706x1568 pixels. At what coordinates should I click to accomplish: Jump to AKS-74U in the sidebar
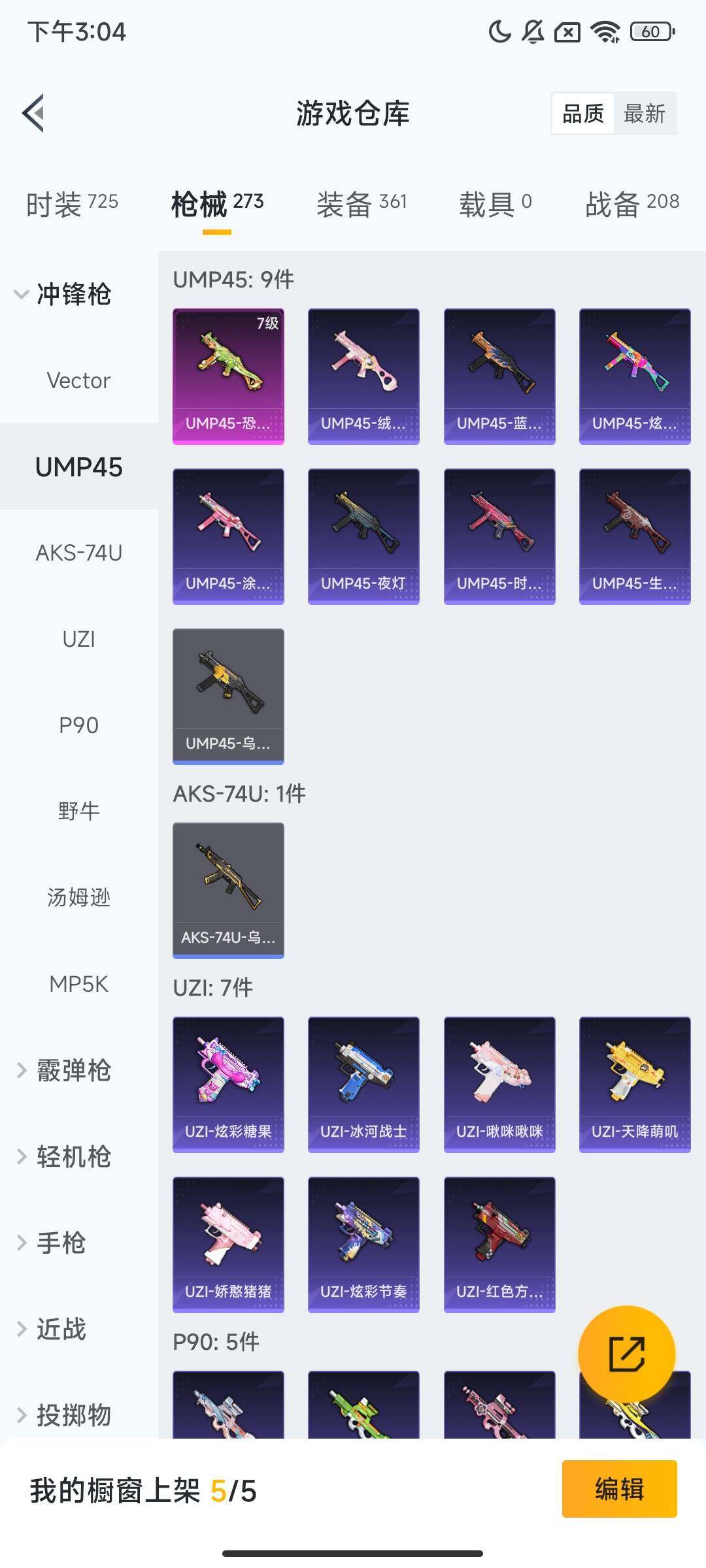pyautogui.click(x=78, y=553)
